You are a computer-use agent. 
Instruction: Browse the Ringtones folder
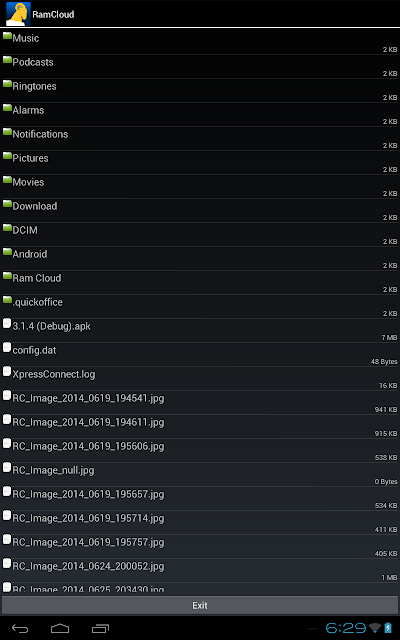[200, 91]
